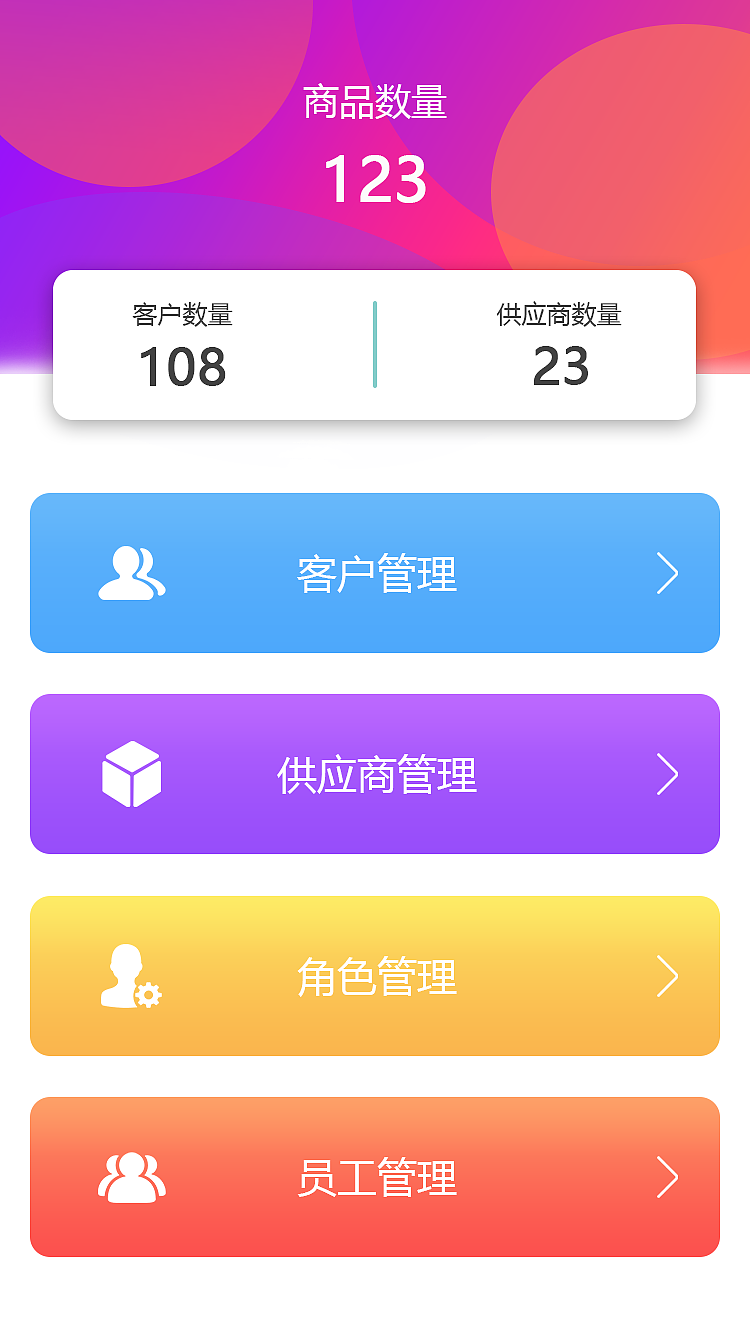
Task: Open the 供应商管理 section
Action: [x=375, y=774]
